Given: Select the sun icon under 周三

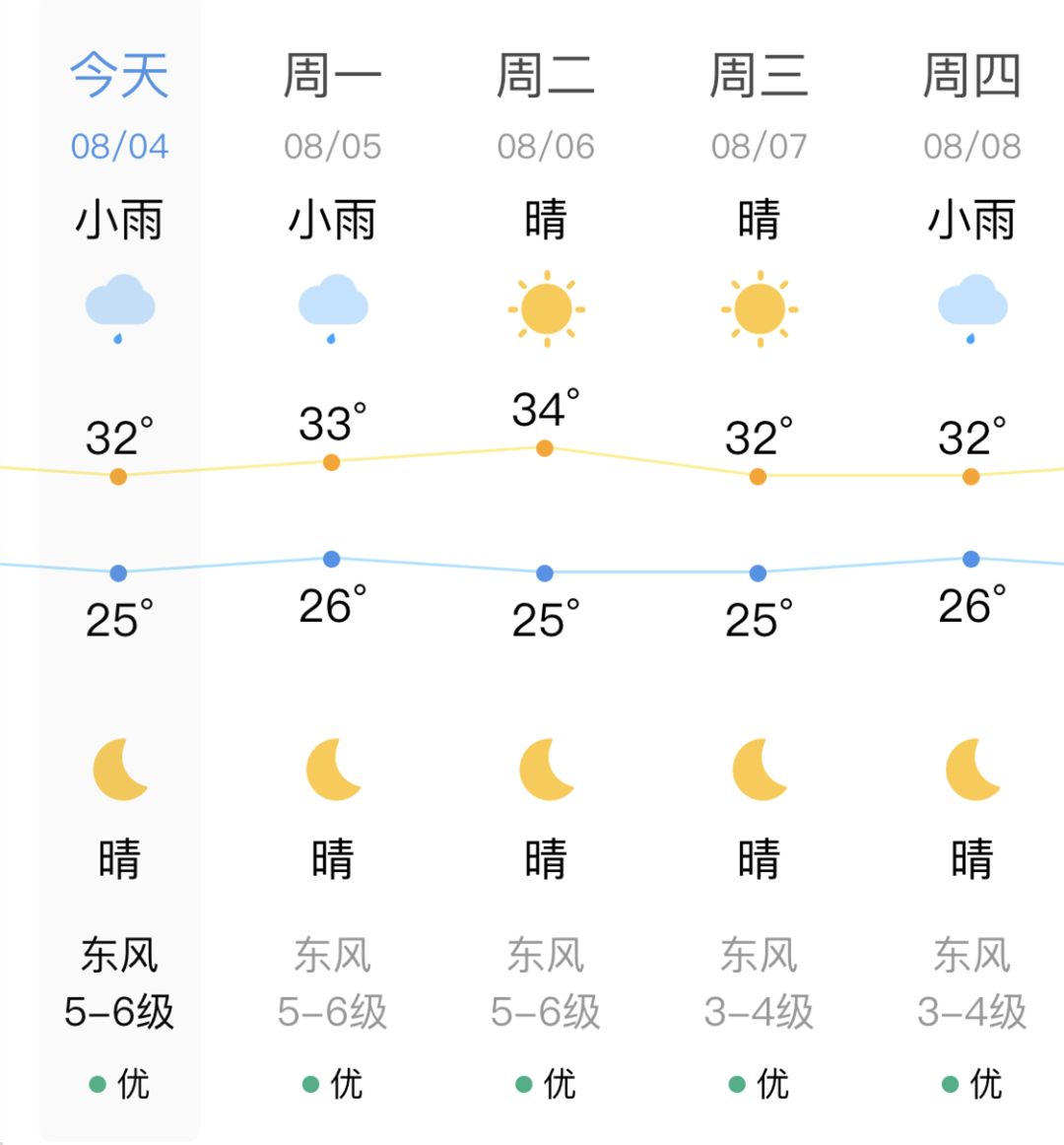Looking at the screenshot, I should click(x=759, y=306).
